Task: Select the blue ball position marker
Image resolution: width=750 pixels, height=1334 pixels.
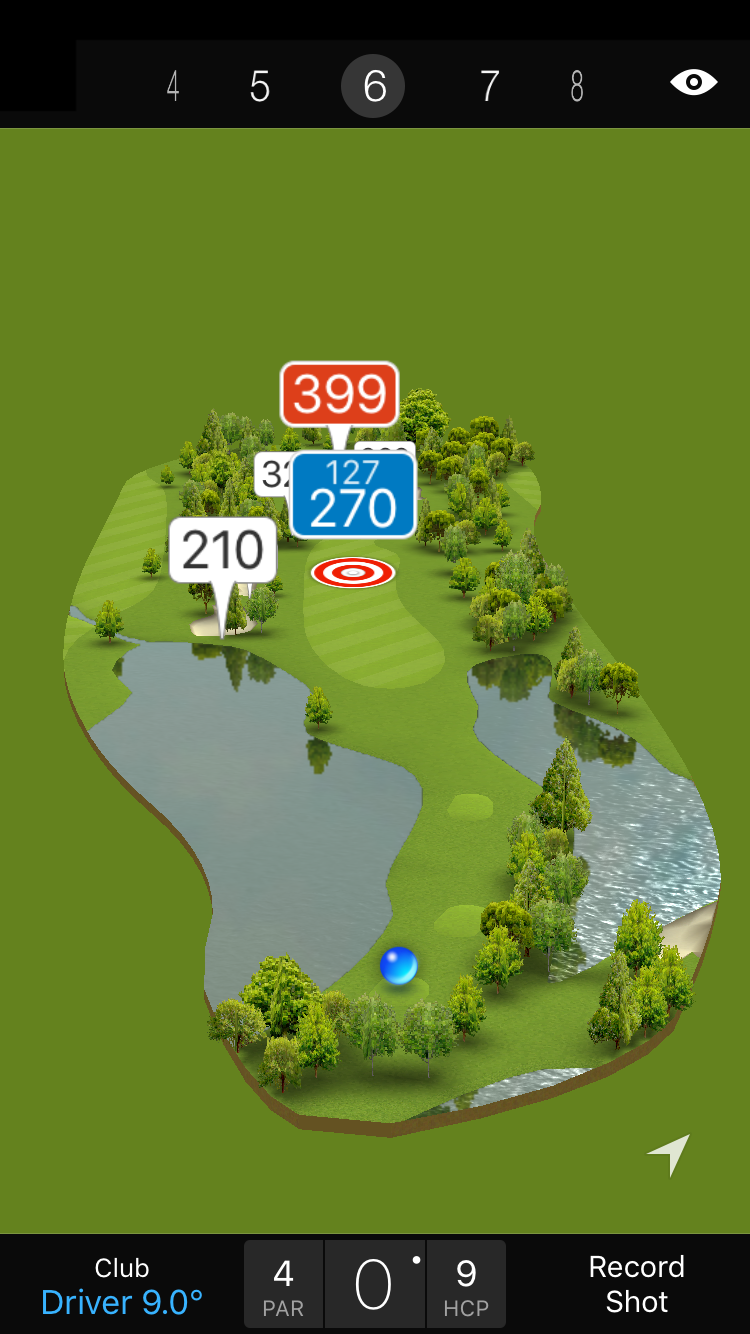Action: [398, 966]
